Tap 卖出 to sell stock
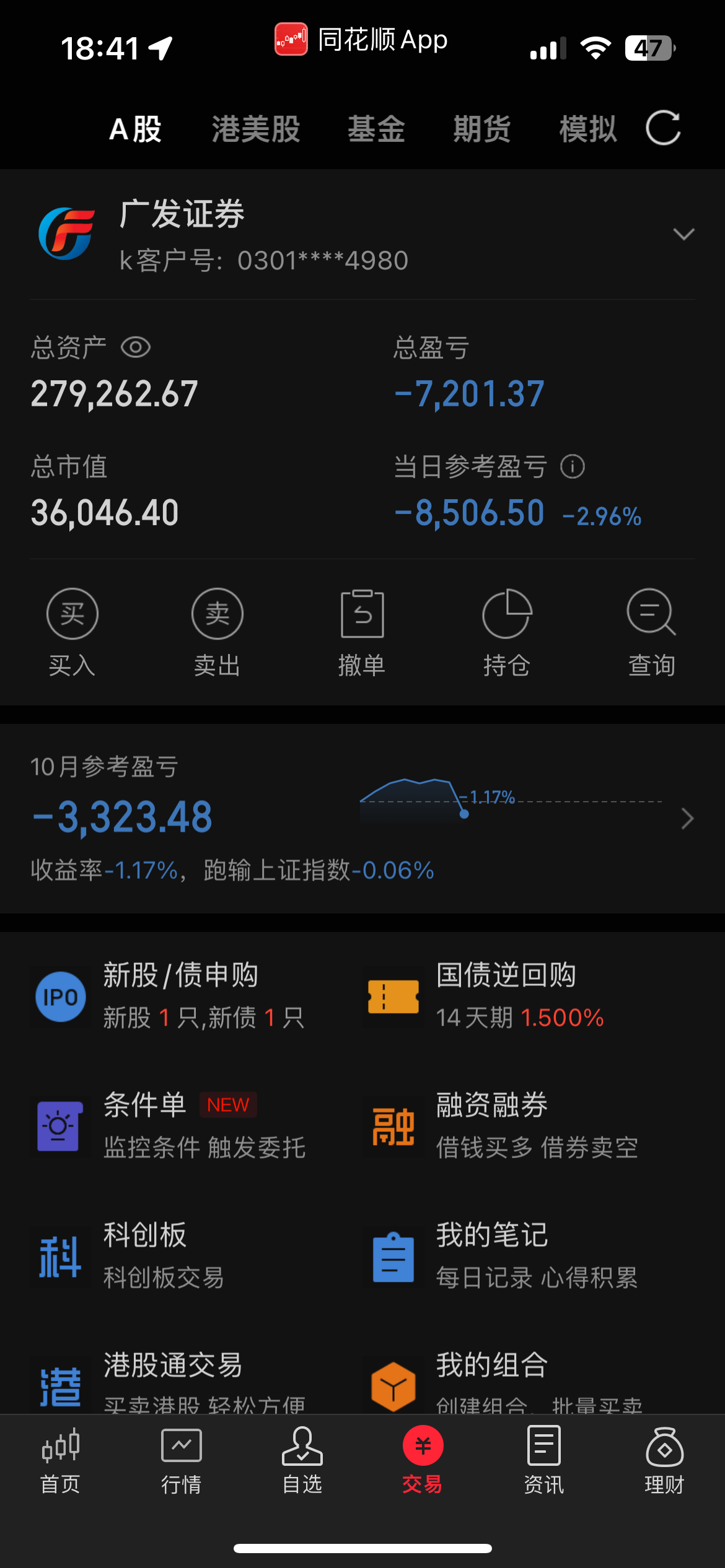 pyautogui.click(x=217, y=632)
